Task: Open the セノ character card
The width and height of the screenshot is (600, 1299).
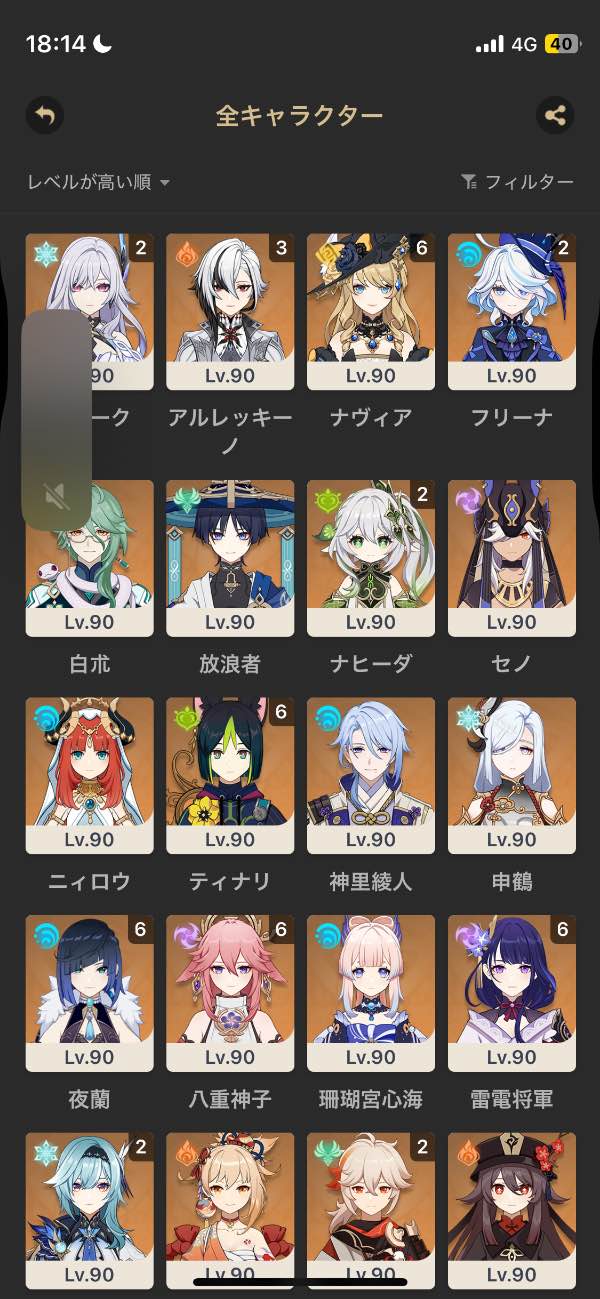Action: click(x=512, y=557)
